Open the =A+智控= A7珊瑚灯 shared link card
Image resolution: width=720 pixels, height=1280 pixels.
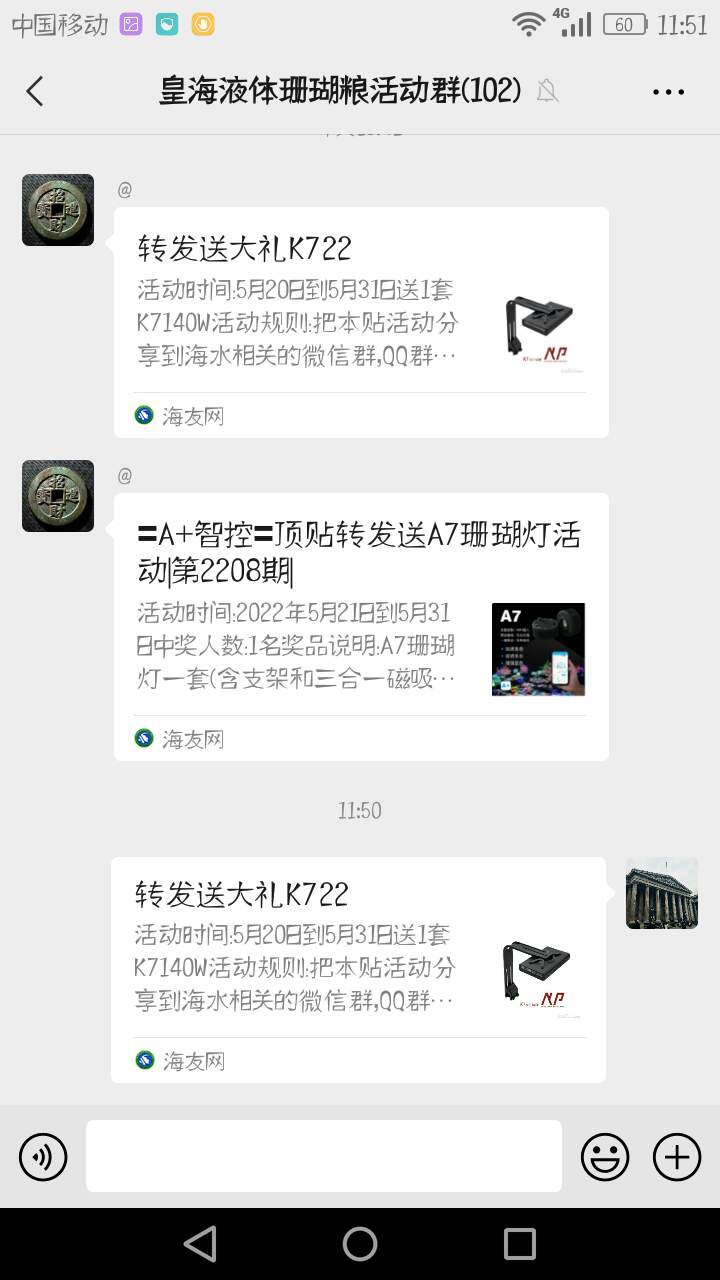361,626
